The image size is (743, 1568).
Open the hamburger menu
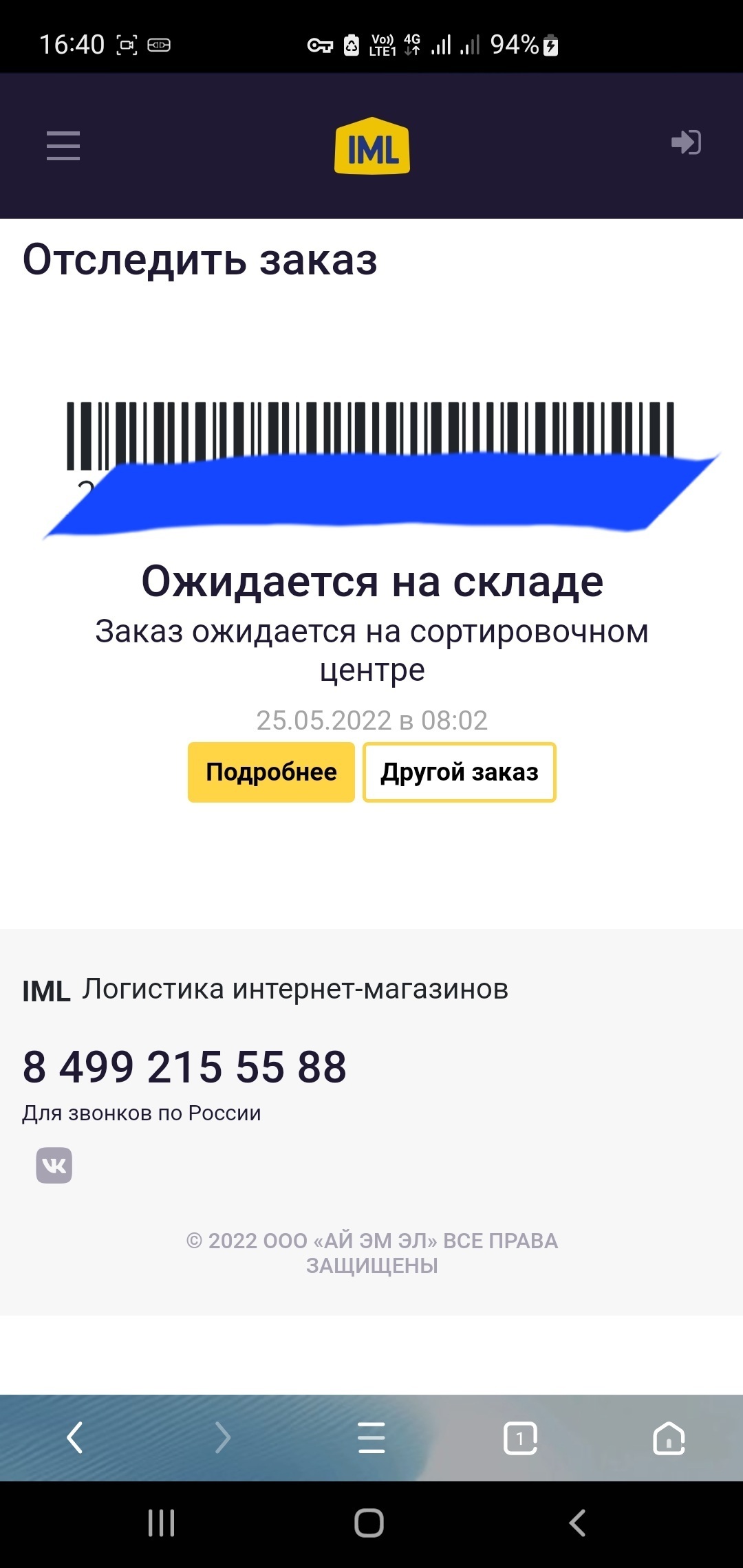coord(63,146)
